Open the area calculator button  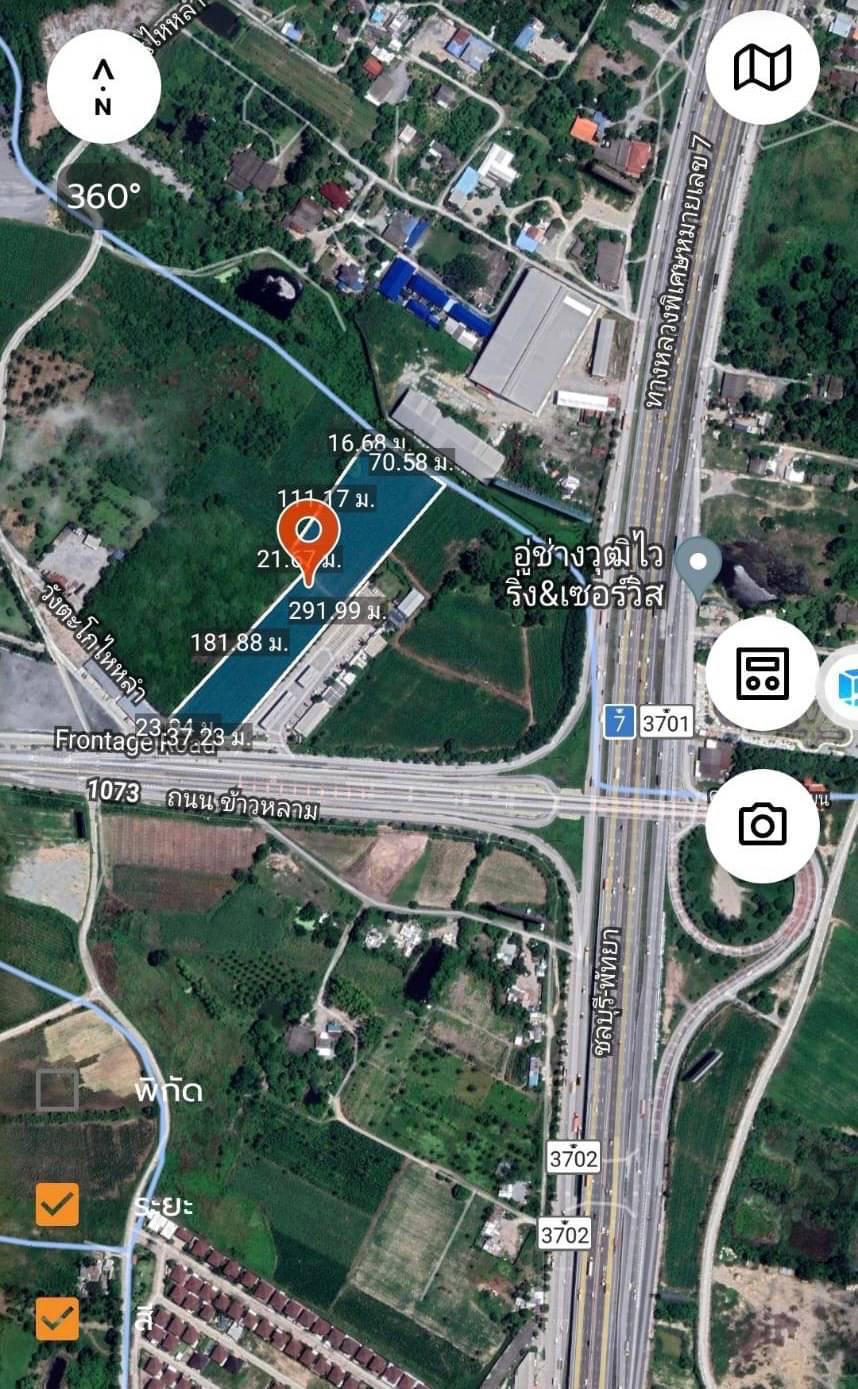(x=762, y=673)
